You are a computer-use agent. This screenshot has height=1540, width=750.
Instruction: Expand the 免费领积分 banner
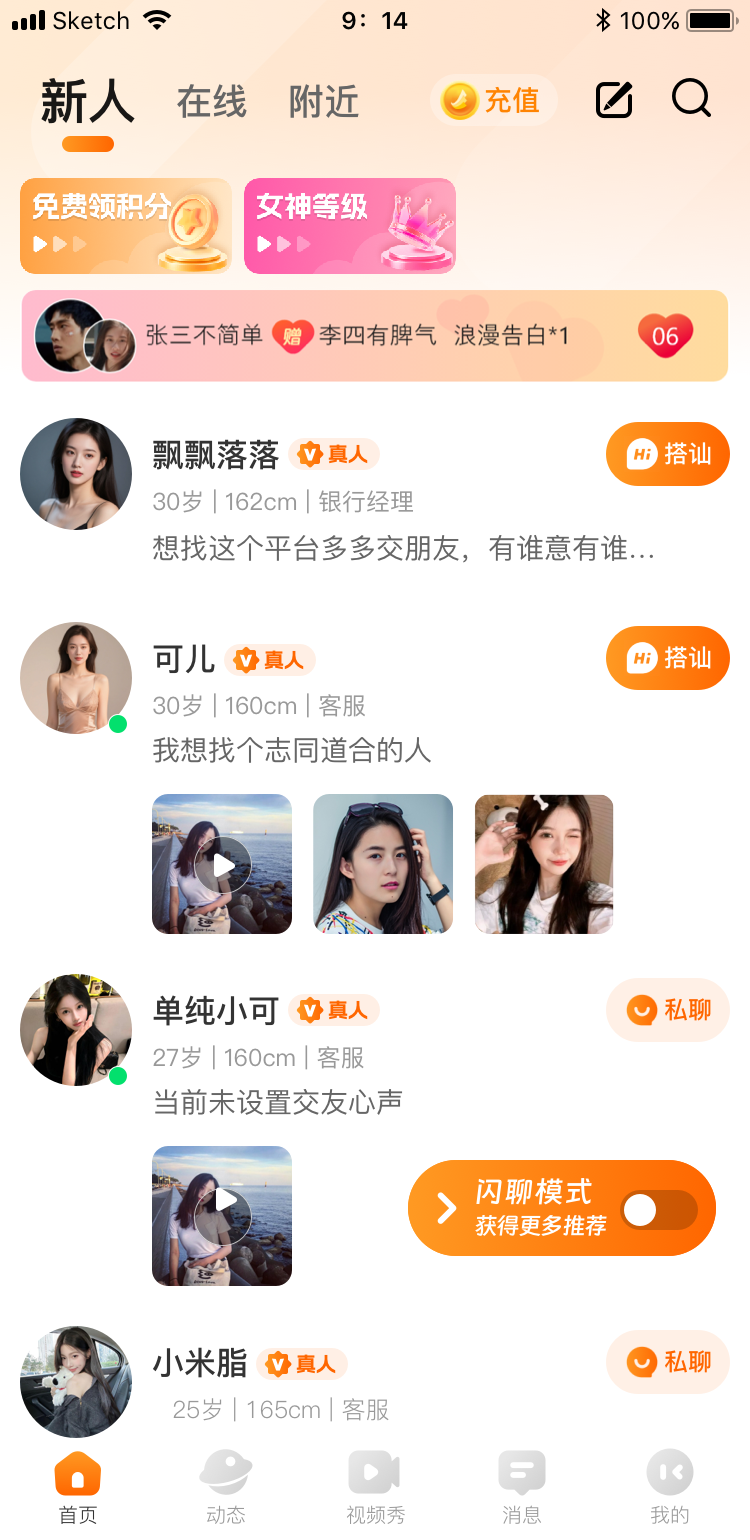click(124, 225)
